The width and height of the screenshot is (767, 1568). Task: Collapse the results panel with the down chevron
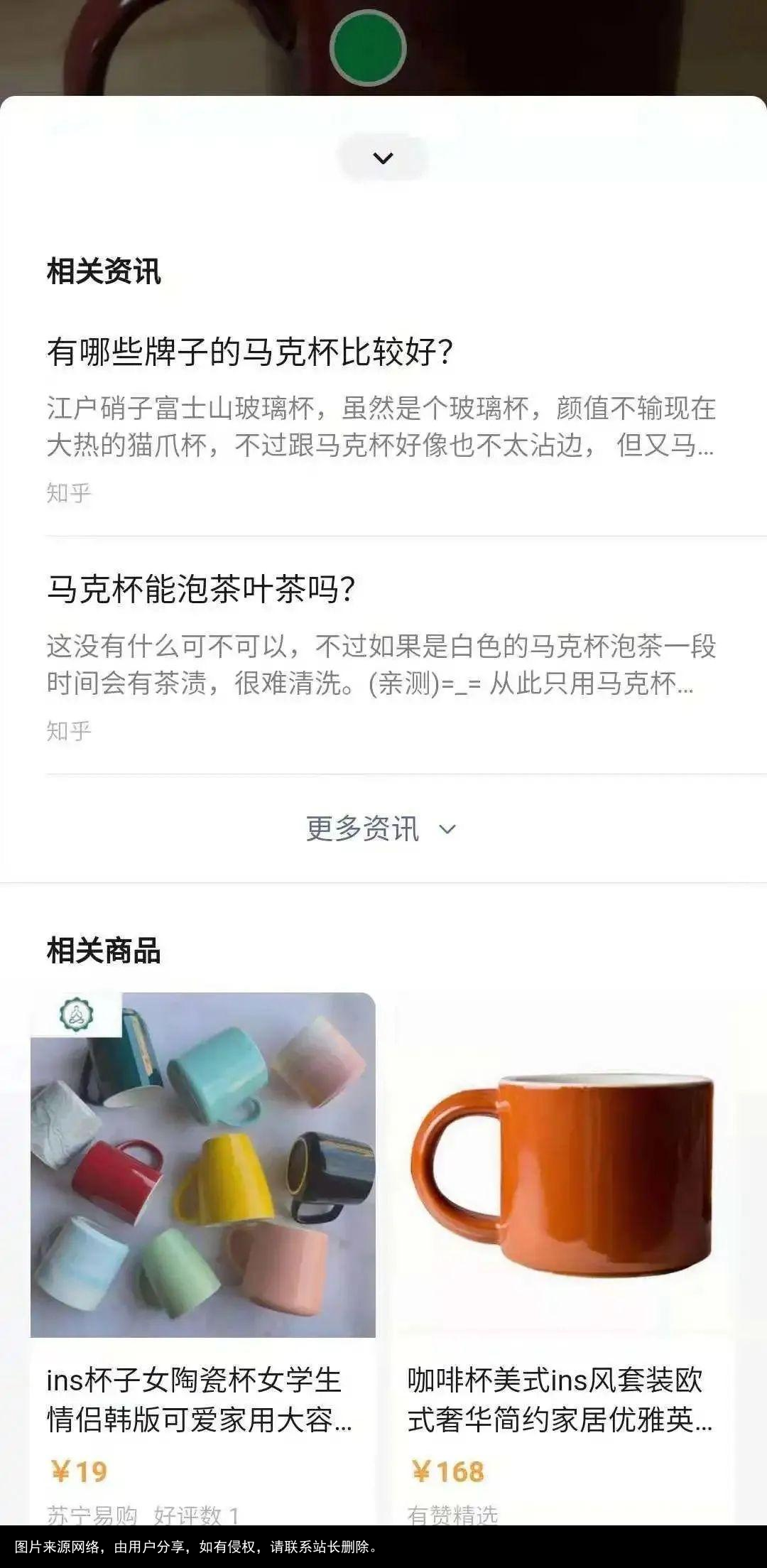click(x=383, y=159)
